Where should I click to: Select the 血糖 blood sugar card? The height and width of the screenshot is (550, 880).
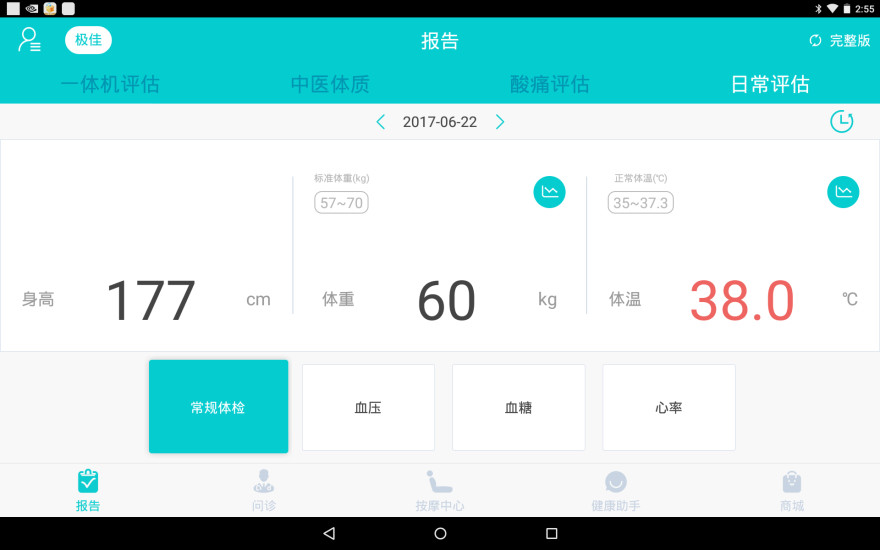click(518, 407)
